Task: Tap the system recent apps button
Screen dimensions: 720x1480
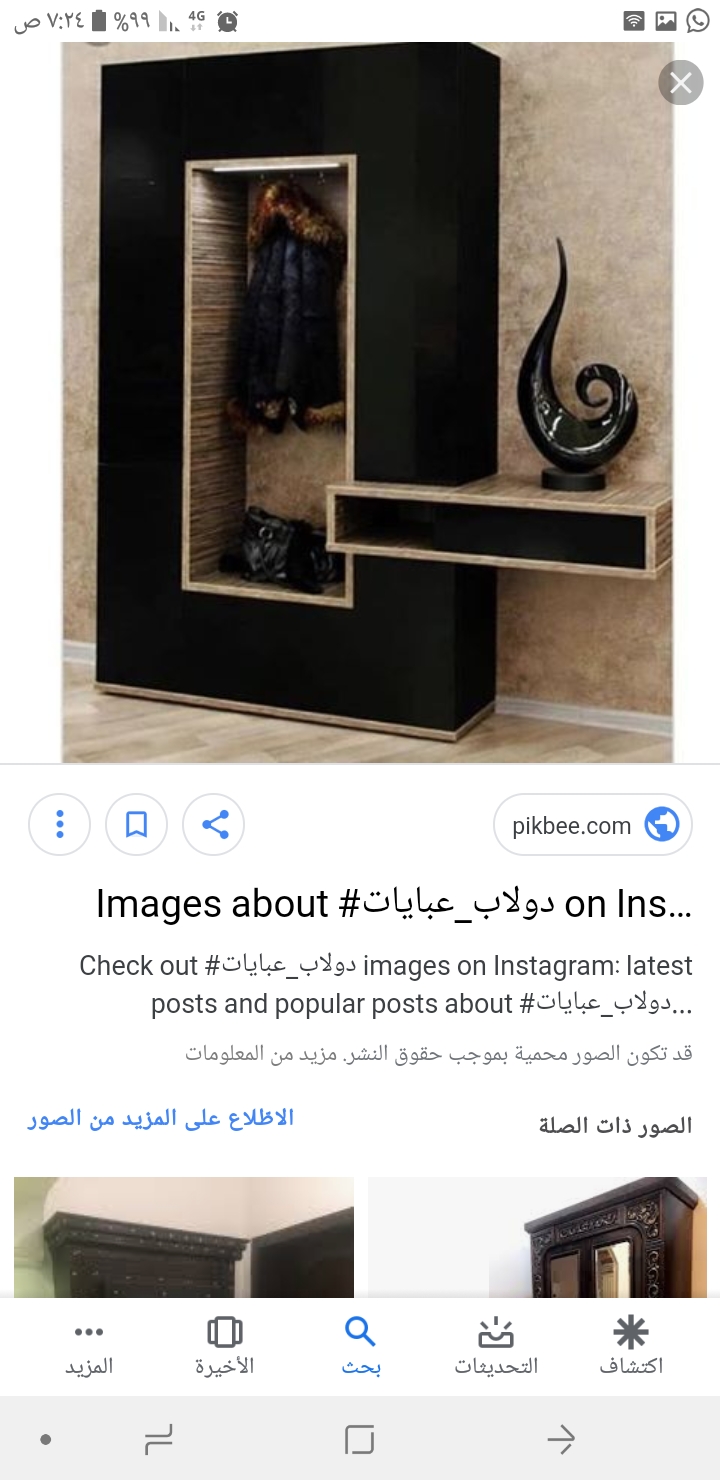Action: (158, 1440)
